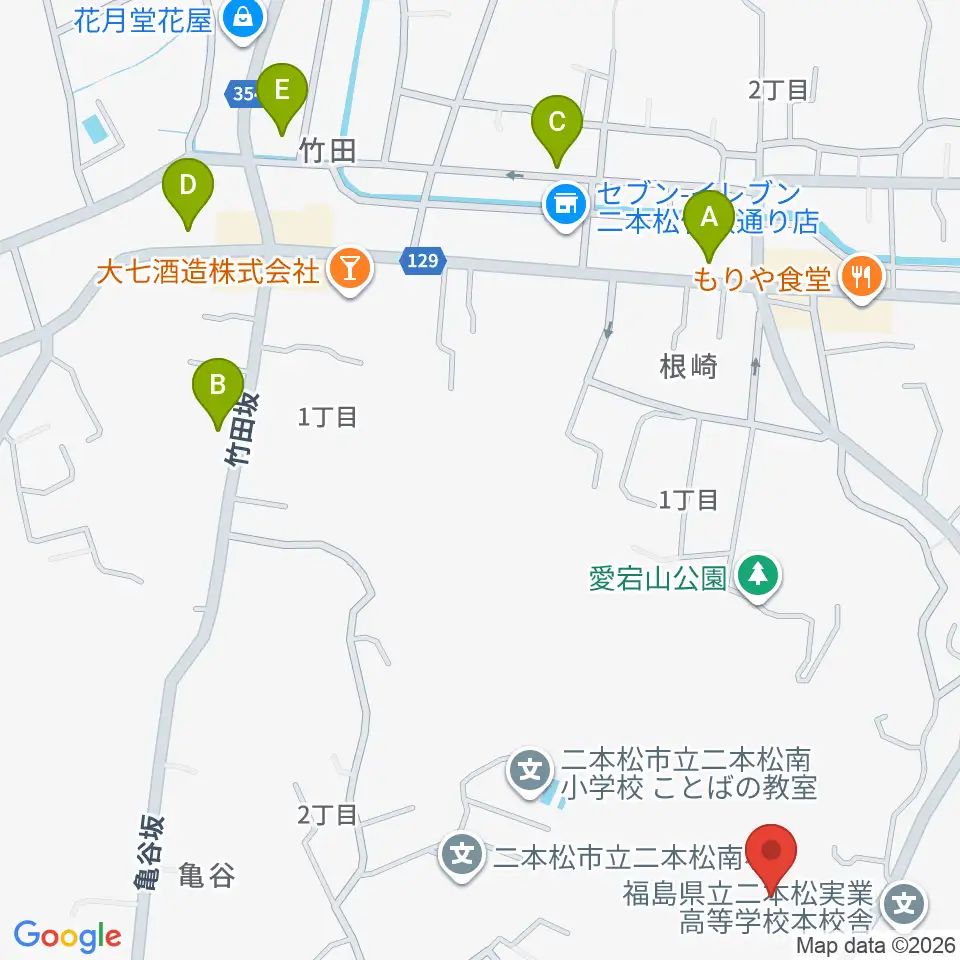The width and height of the screenshot is (960, 960).
Task: Open the もりや食堂 restaurant pin
Action: point(862,278)
